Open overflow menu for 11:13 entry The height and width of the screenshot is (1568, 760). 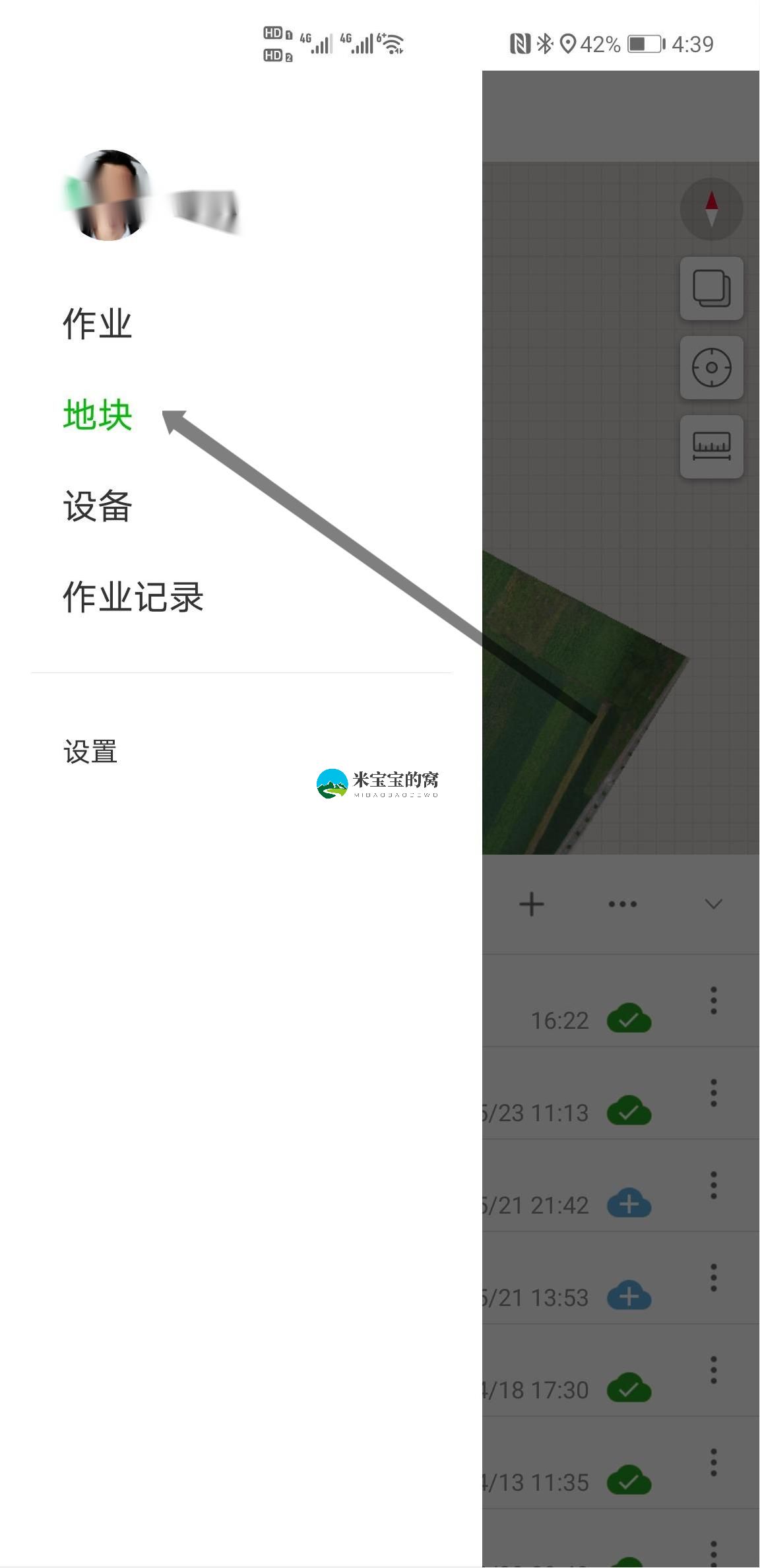click(713, 1093)
